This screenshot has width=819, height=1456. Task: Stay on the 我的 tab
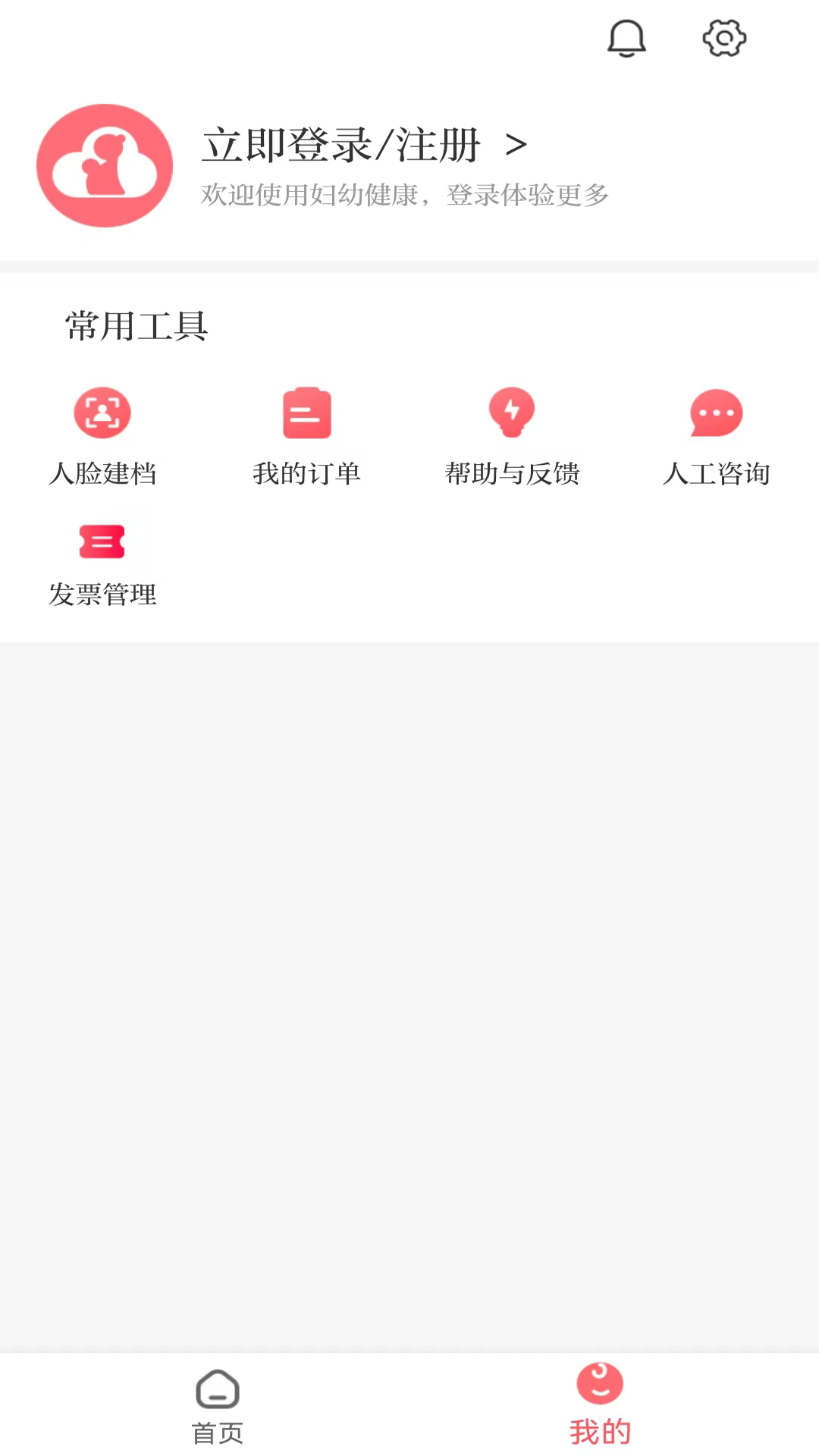(x=600, y=1409)
